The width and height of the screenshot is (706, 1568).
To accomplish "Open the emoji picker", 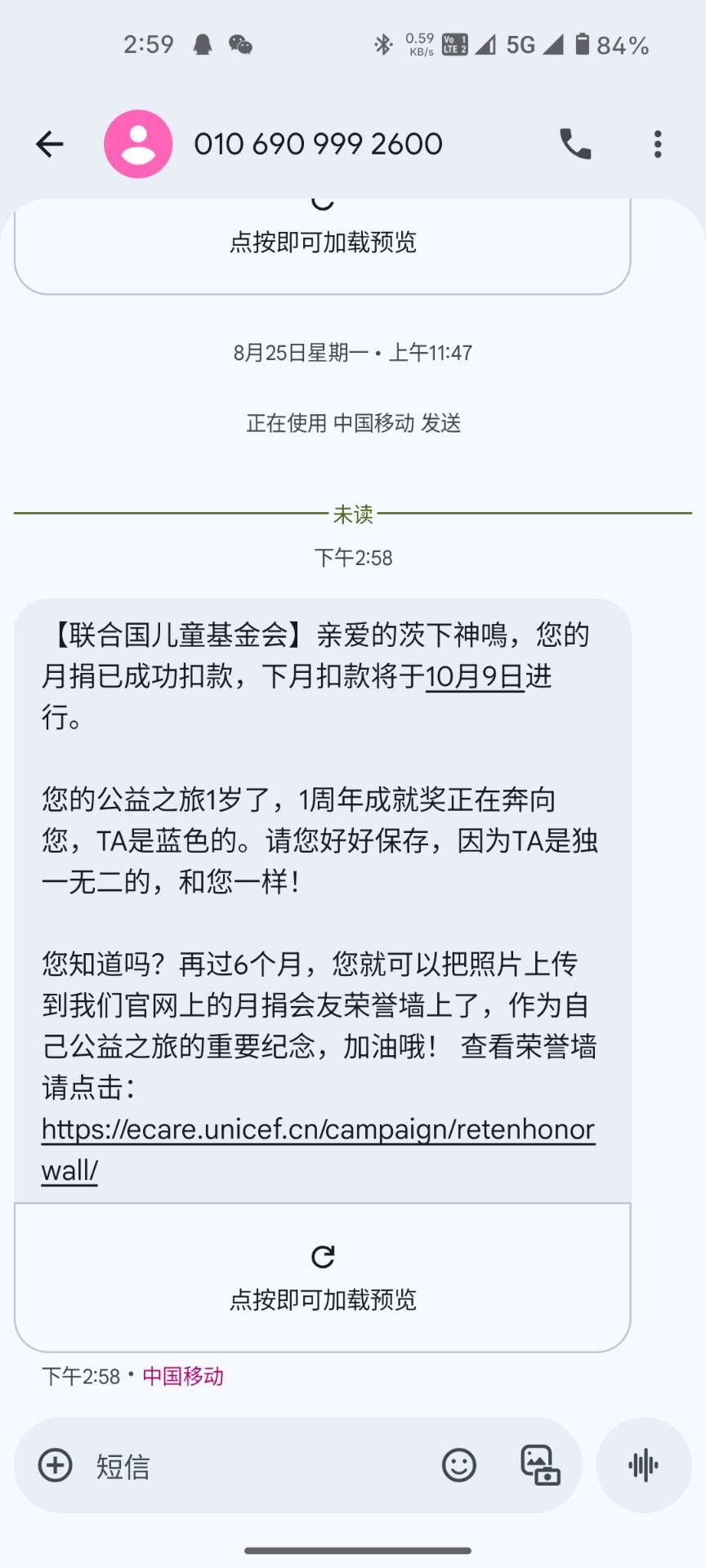I will pyautogui.click(x=459, y=1465).
